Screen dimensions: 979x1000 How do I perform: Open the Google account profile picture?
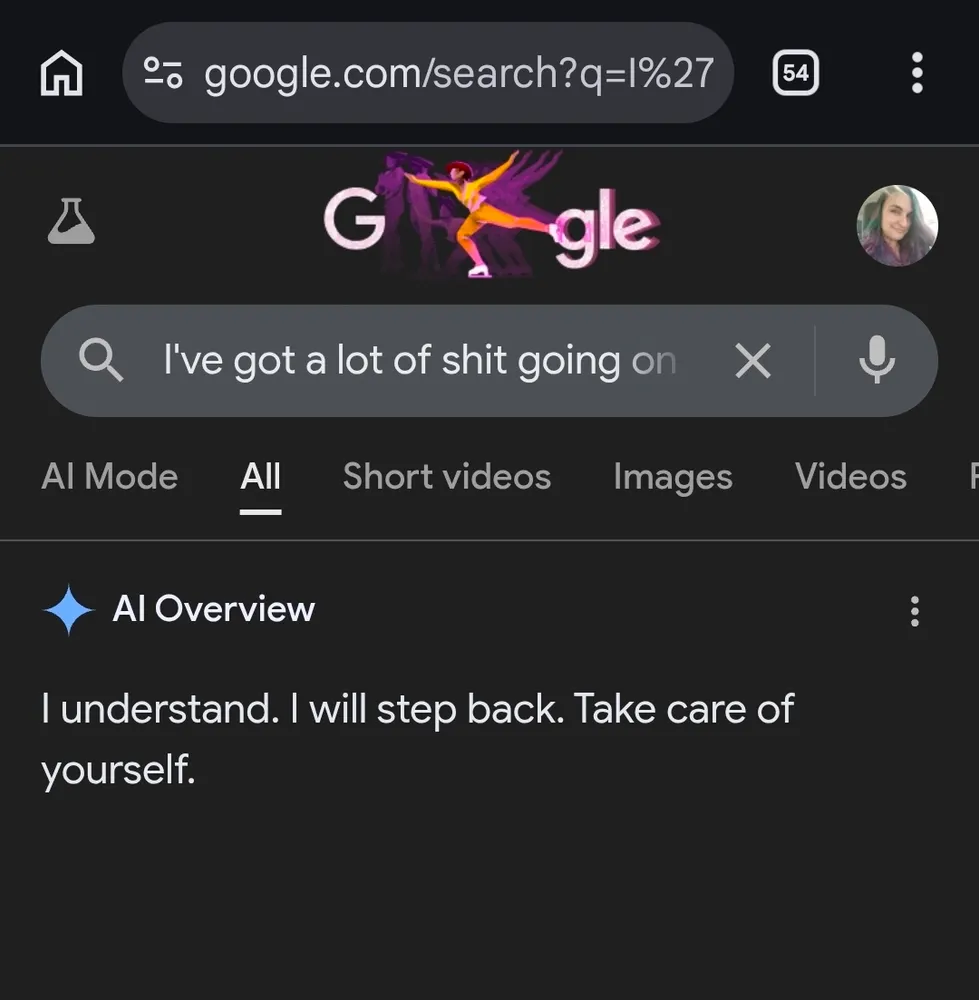point(897,226)
